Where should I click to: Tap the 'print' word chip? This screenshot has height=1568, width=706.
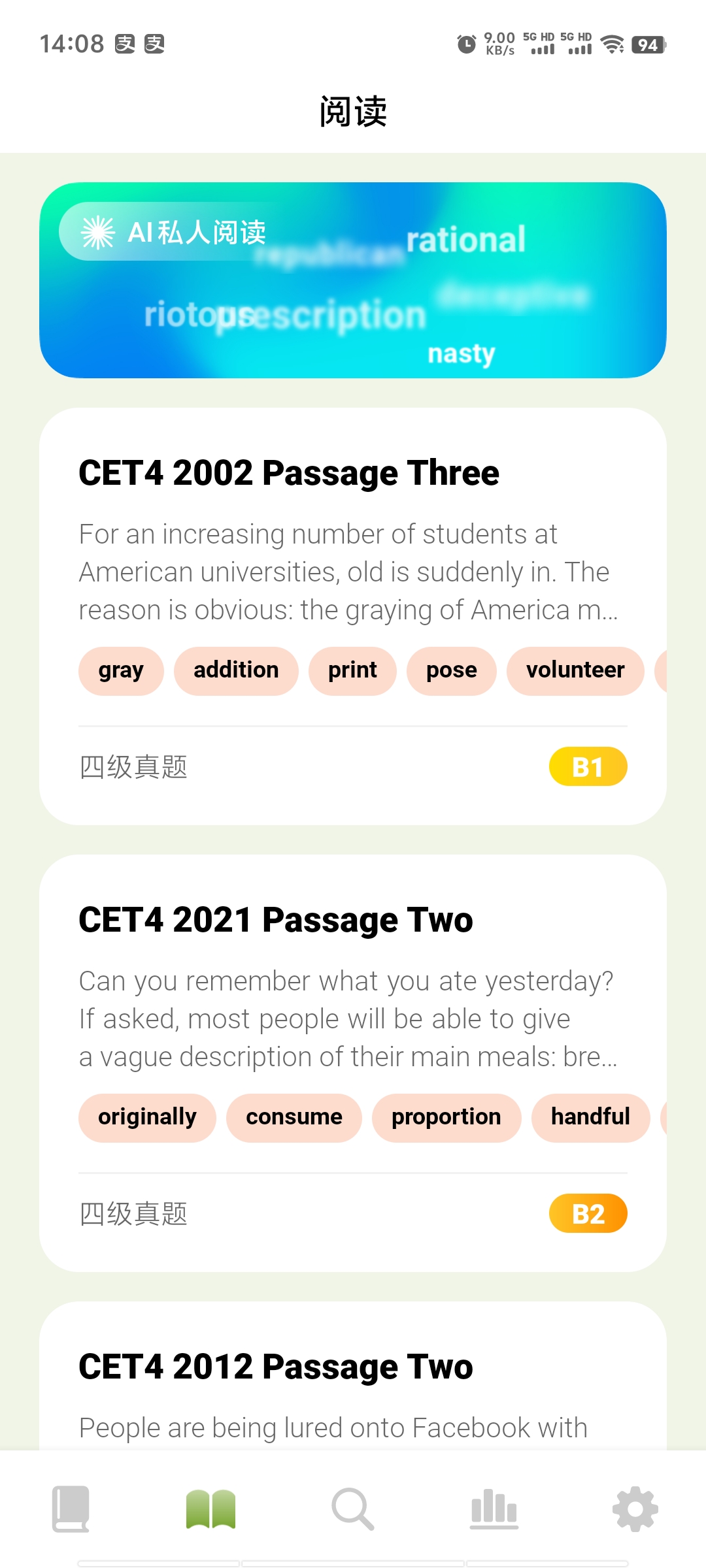tap(352, 671)
